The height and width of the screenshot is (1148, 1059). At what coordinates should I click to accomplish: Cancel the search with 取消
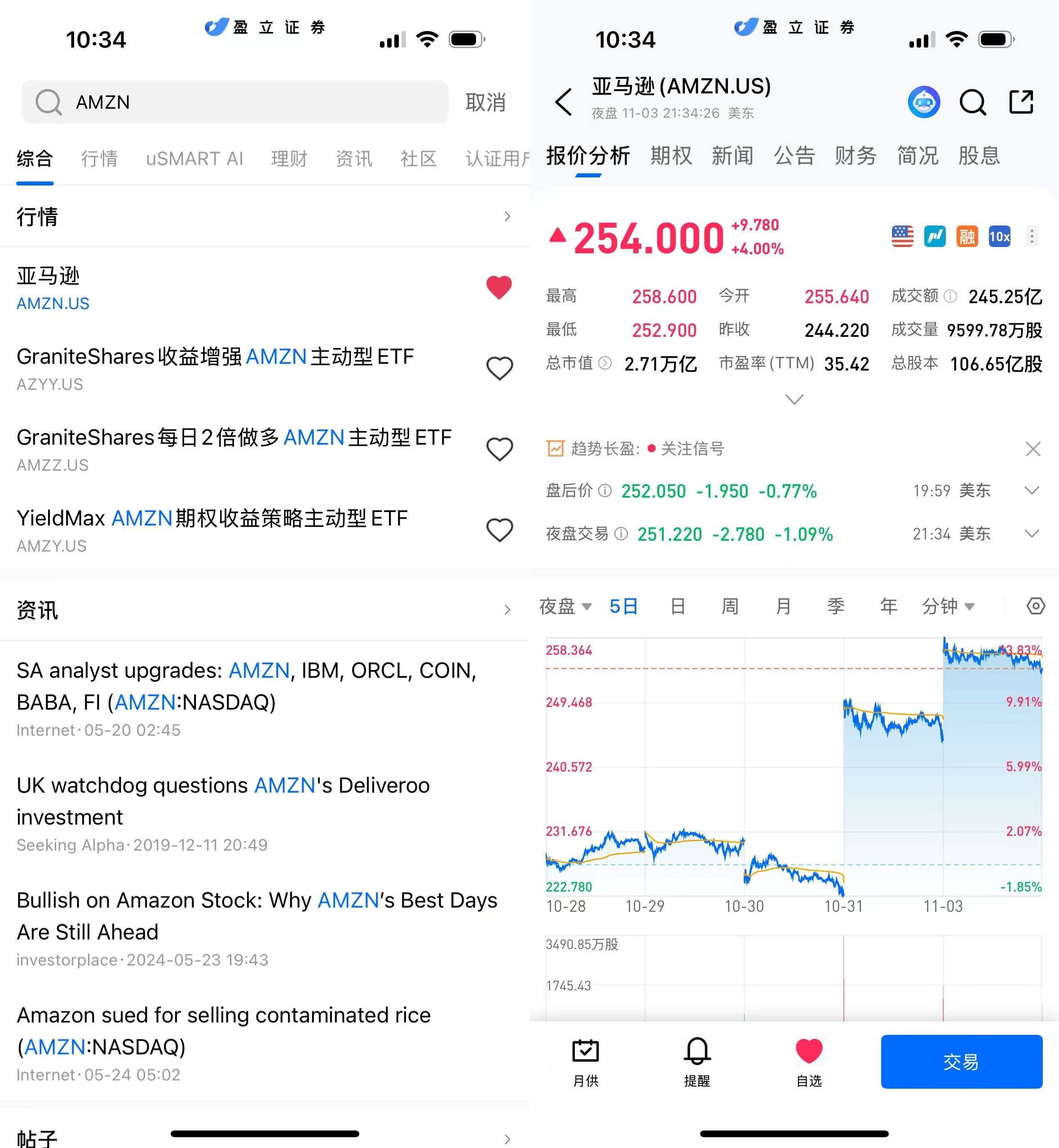(x=485, y=102)
